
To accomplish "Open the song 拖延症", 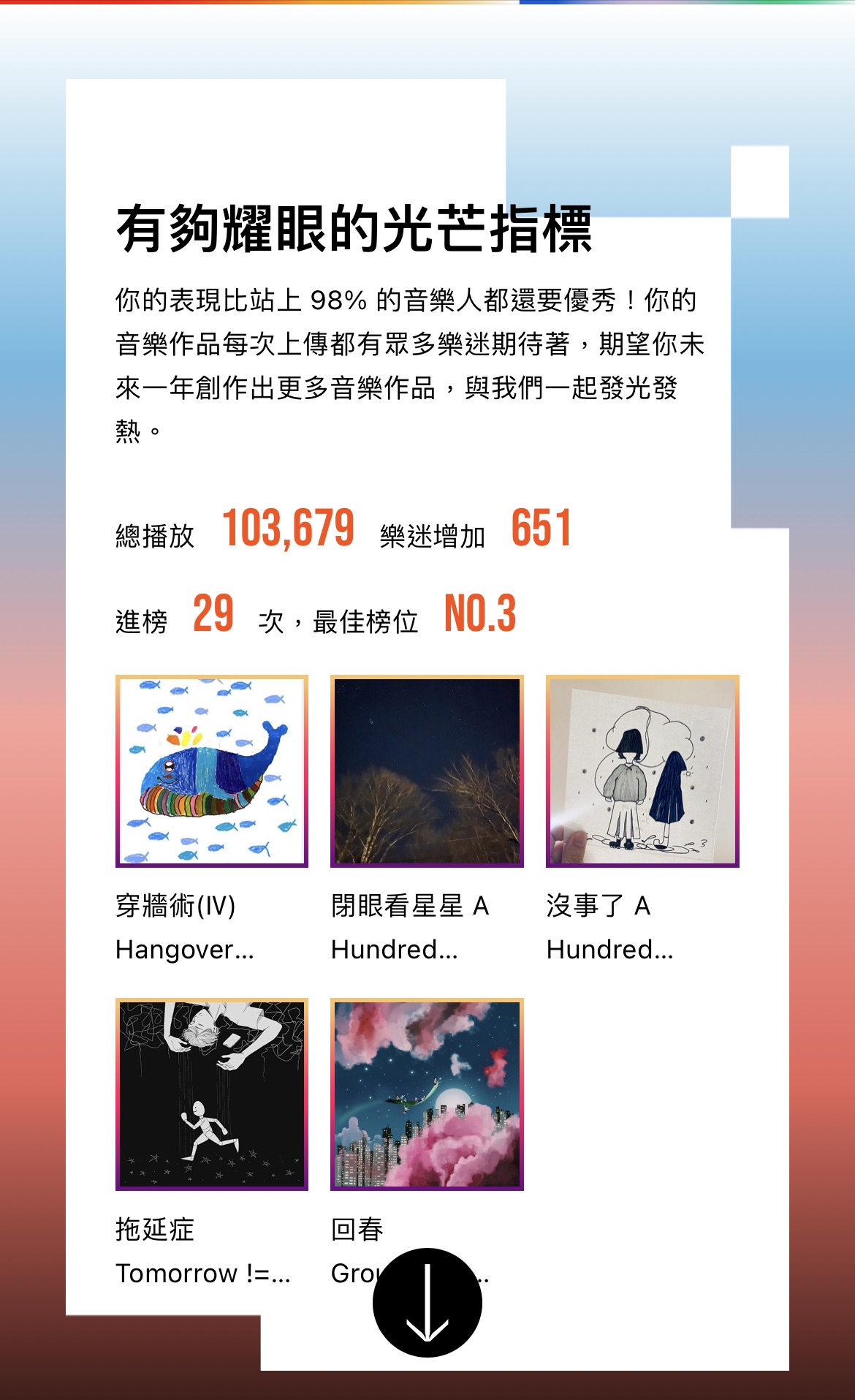I will tap(212, 1094).
